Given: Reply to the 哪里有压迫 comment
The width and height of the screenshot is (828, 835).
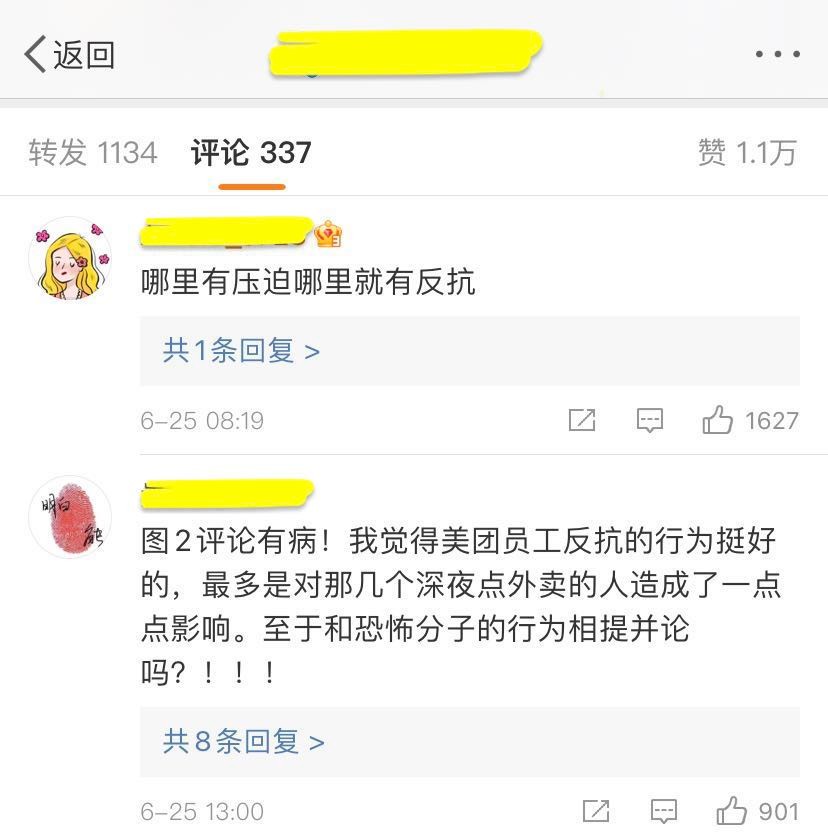Looking at the screenshot, I should 650,420.
